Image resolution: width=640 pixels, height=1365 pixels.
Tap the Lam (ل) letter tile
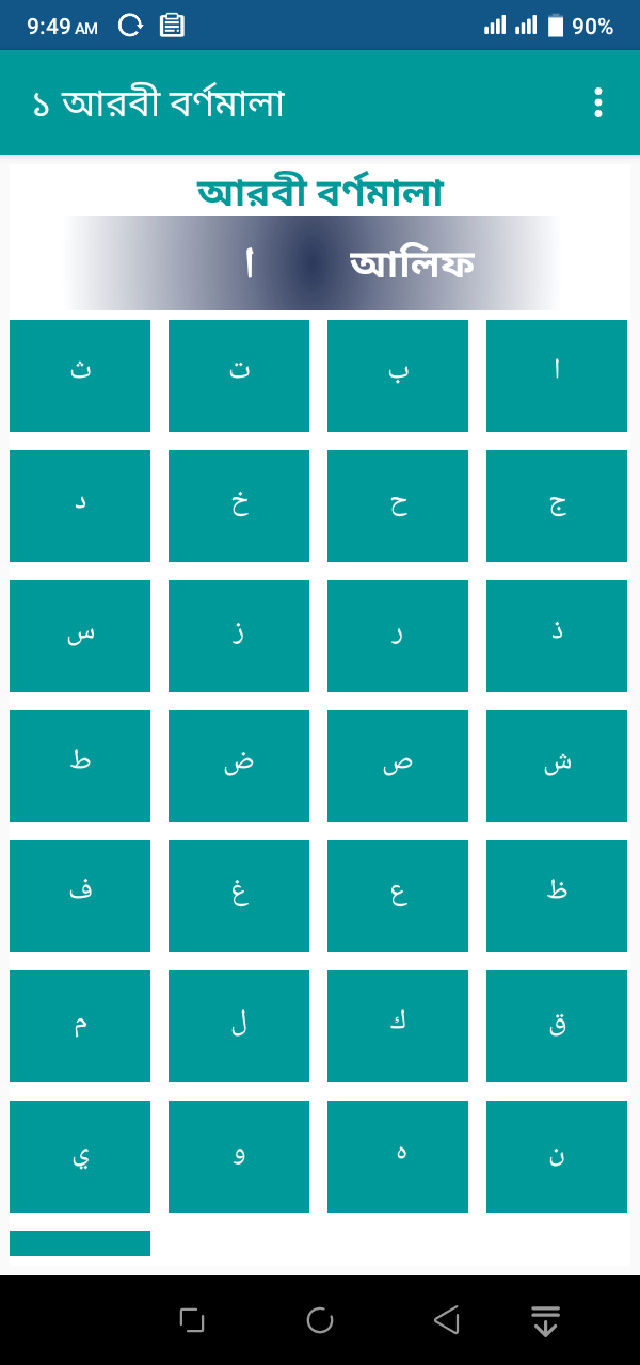(239, 1026)
